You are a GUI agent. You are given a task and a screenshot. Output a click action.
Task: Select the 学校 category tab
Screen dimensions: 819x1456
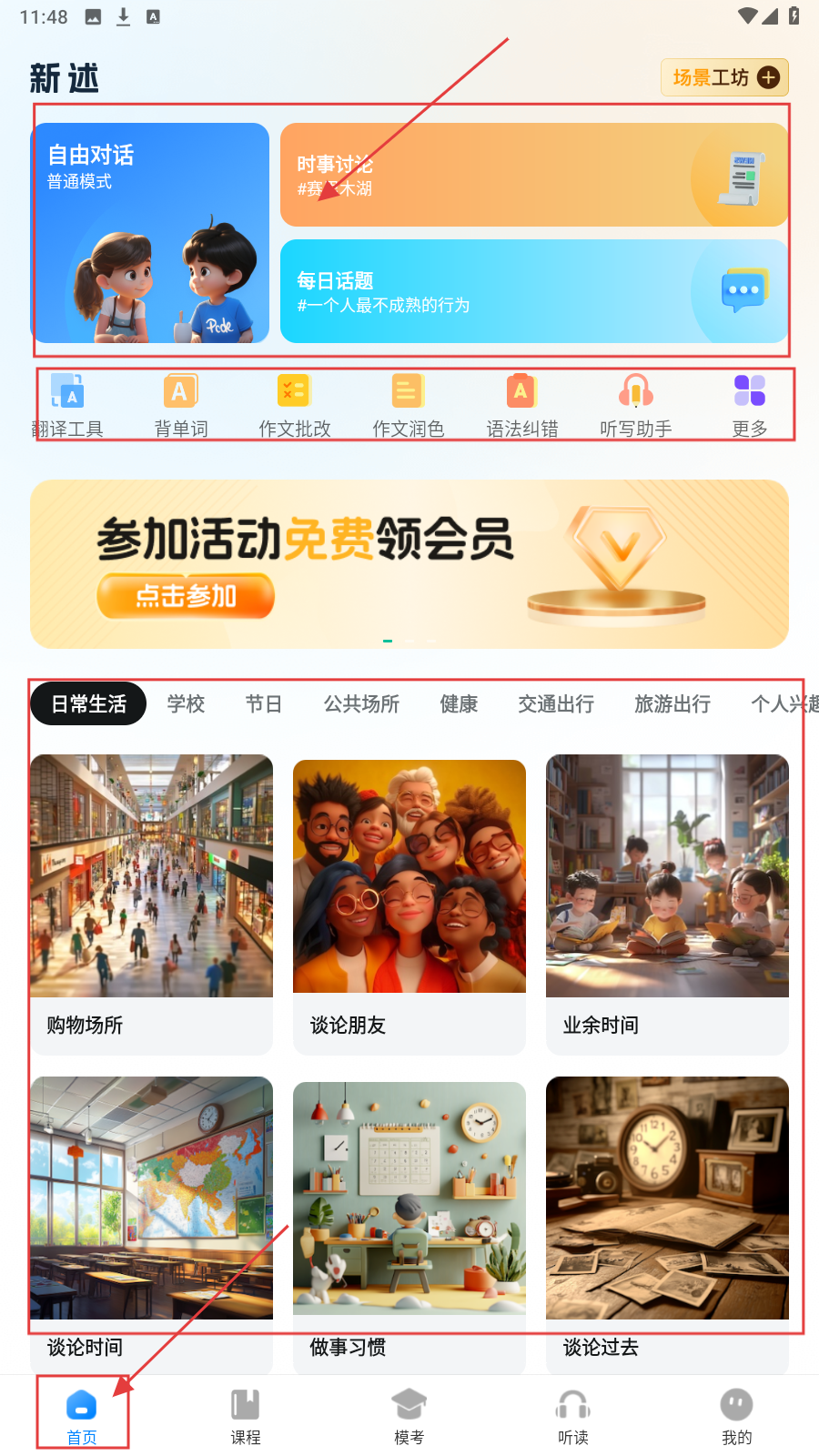click(x=186, y=704)
